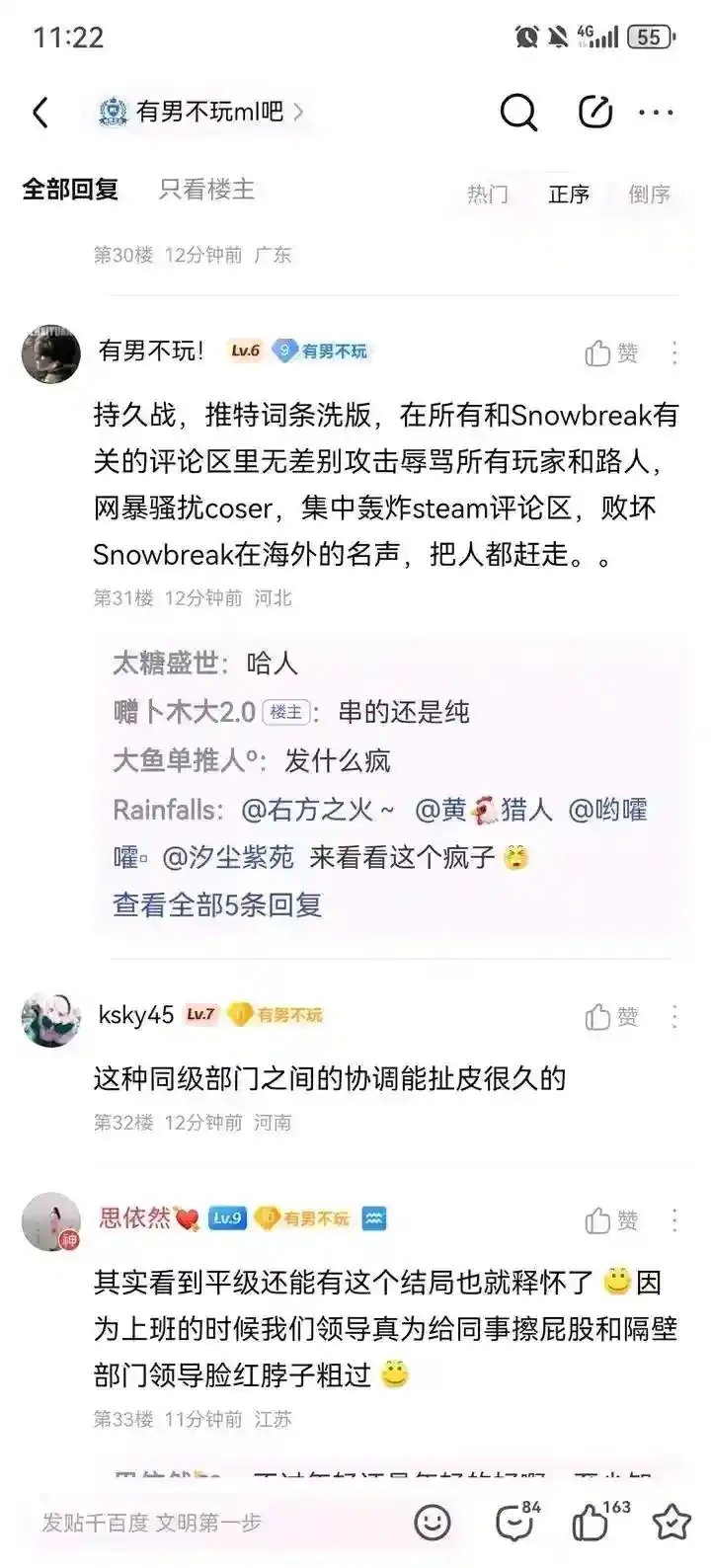Open more options on 思依然's reply
711x1568 pixels.
tap(674, 1220)
